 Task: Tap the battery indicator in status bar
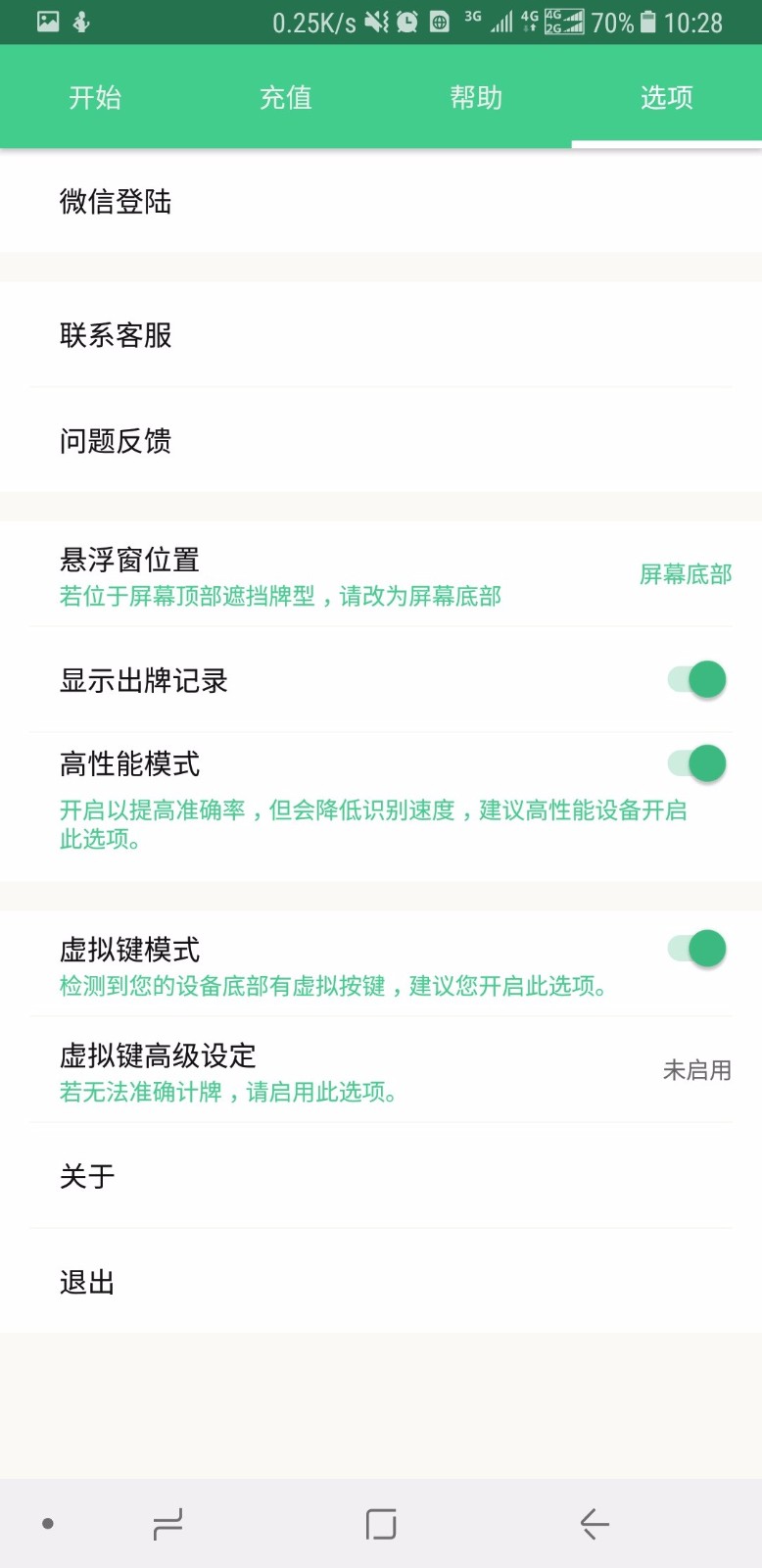[648, 20]
